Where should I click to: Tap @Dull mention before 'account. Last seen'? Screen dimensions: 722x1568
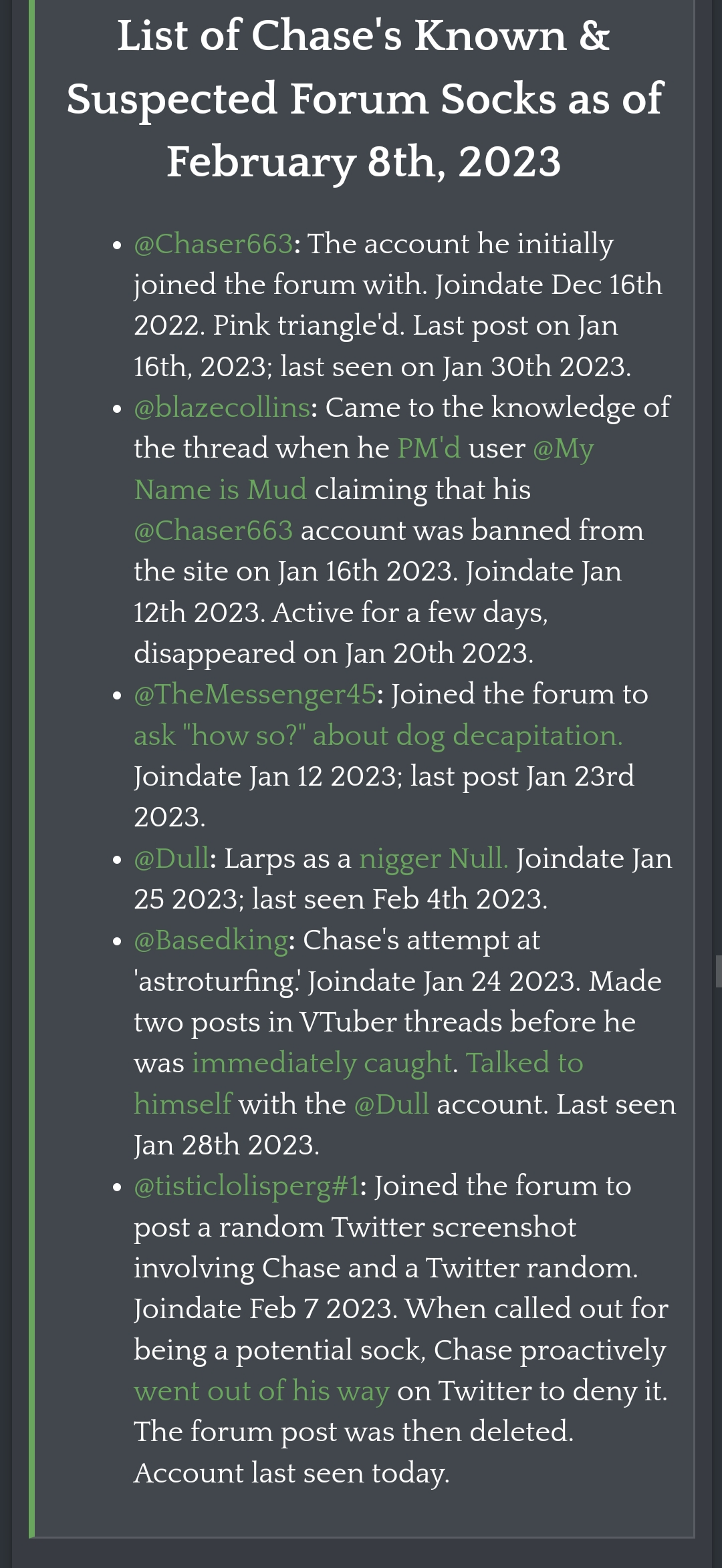pyautogui.click(x=391, y=1104)
